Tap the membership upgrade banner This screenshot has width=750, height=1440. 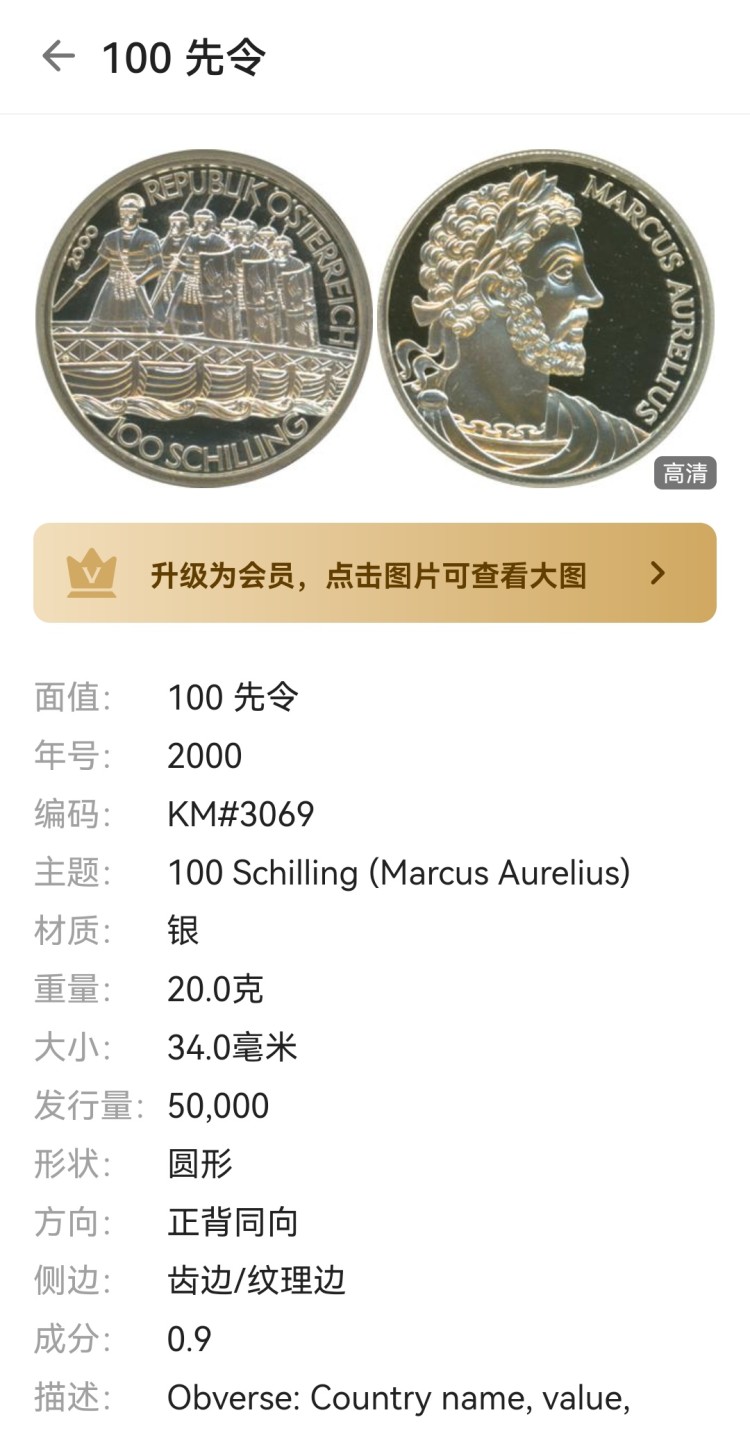375,573
